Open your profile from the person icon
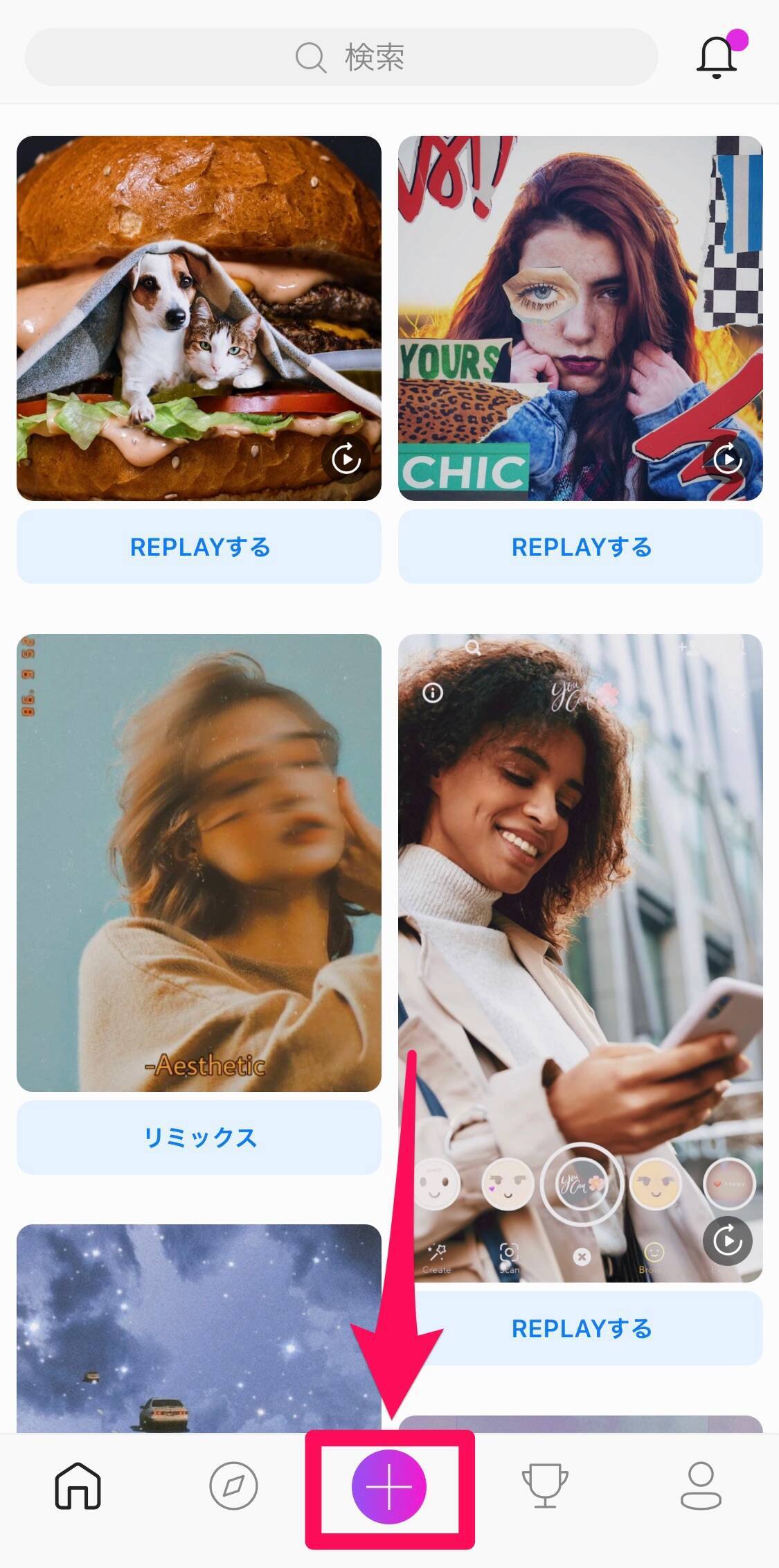Screen dimensions: 779x1568 701,1485
